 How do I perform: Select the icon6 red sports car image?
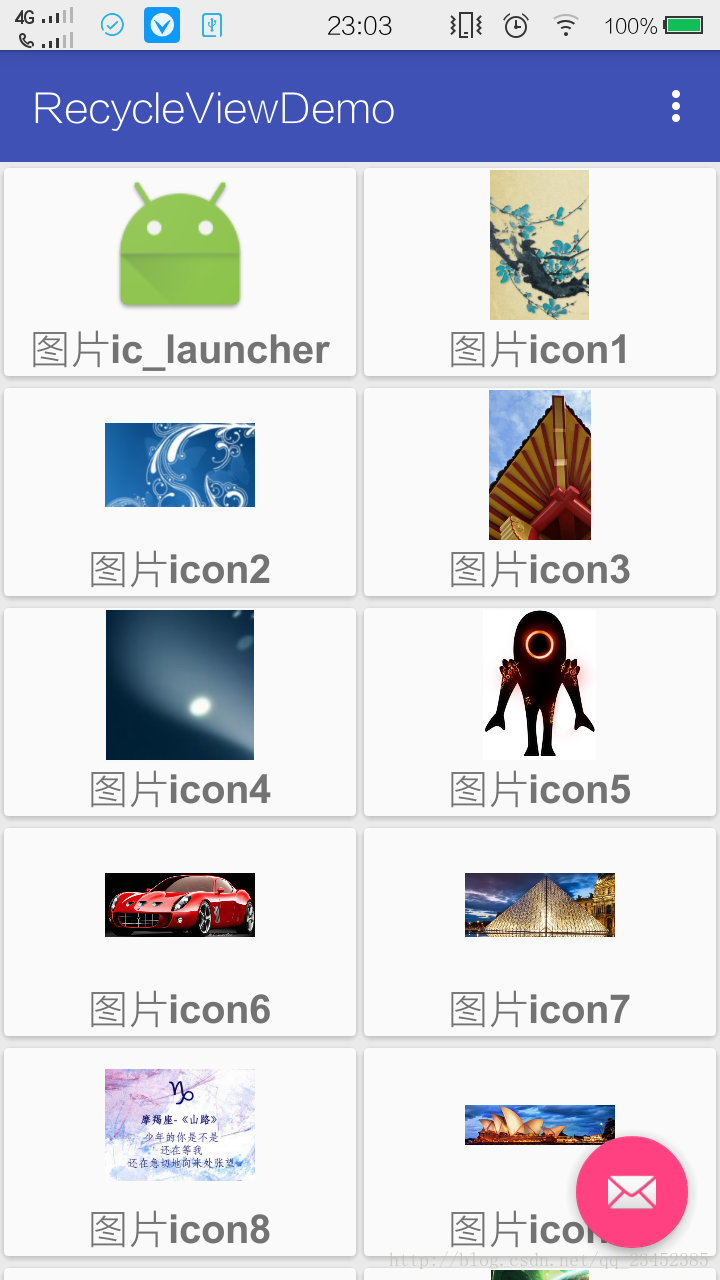click(x=180, y=905)
